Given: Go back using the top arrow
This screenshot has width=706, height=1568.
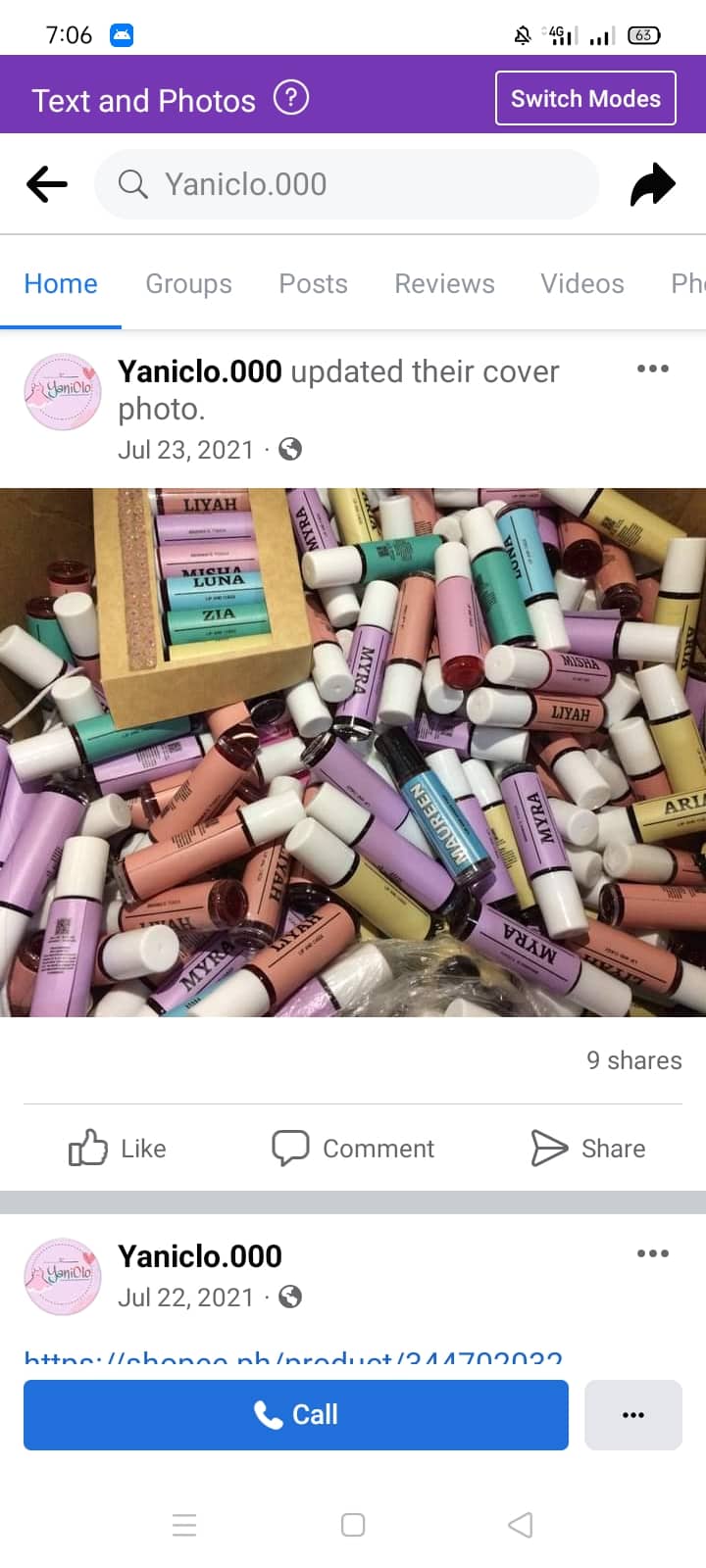Looking at the screenshot, I should pyautogui.click(x=47, y=184).
